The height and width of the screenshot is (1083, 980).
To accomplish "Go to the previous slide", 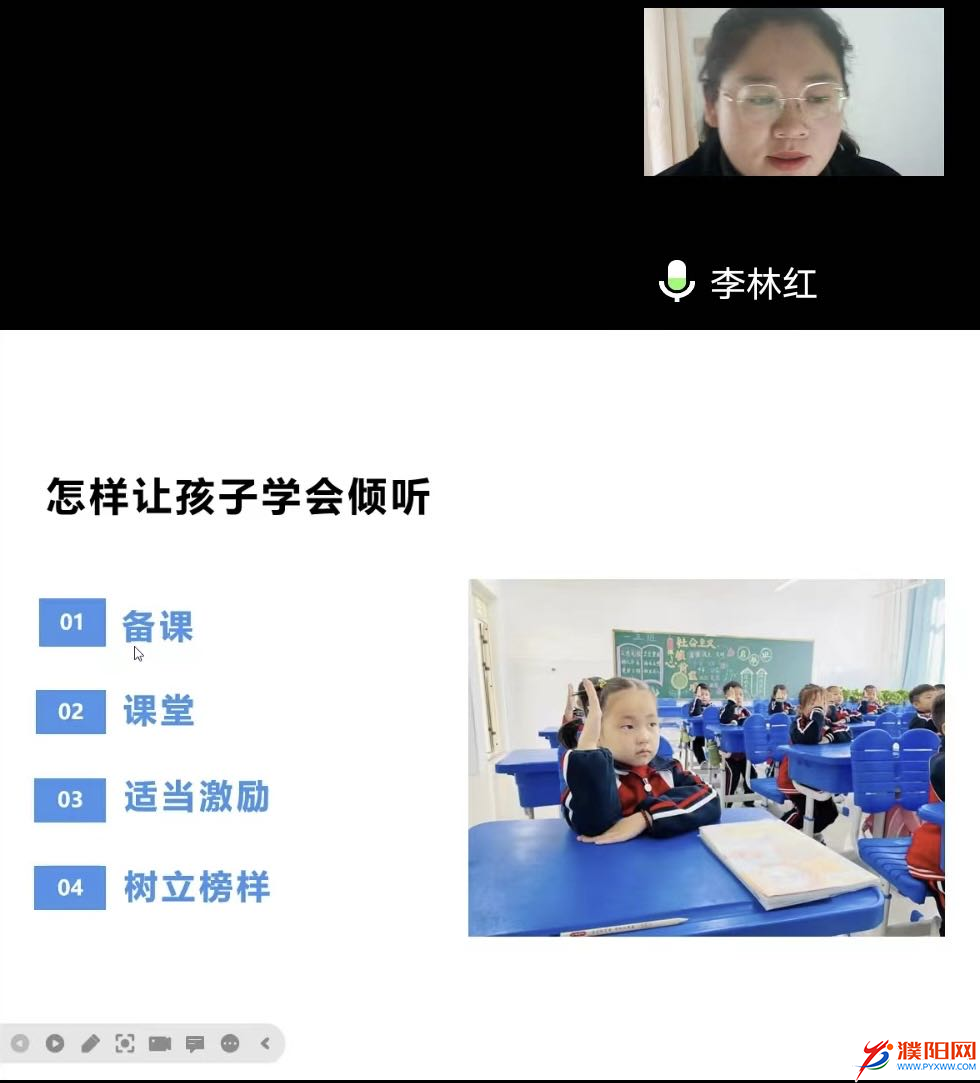I will 20,1044.
